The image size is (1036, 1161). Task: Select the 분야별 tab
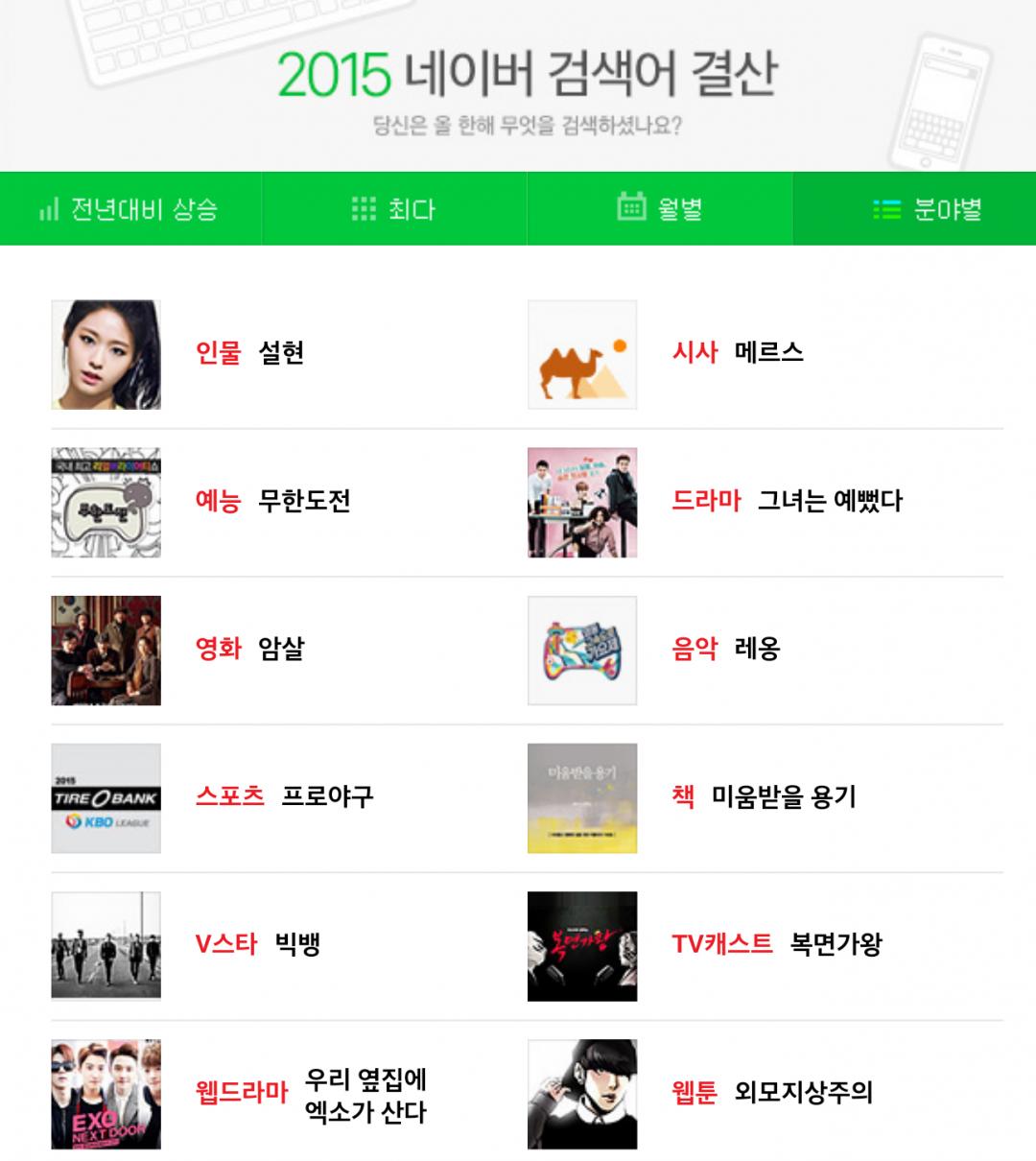[x=927, y=209]
